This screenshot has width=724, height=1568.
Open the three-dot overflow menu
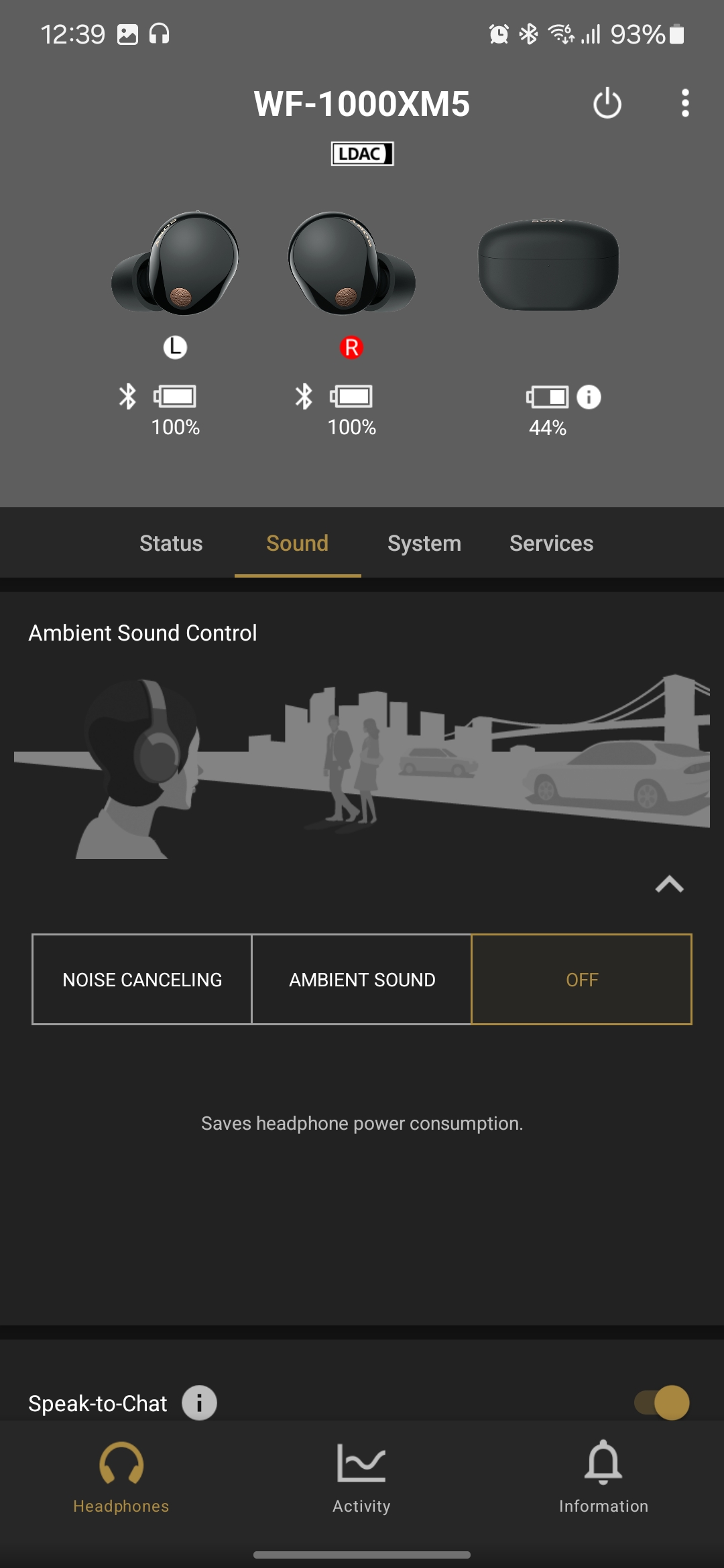[684, 103]
